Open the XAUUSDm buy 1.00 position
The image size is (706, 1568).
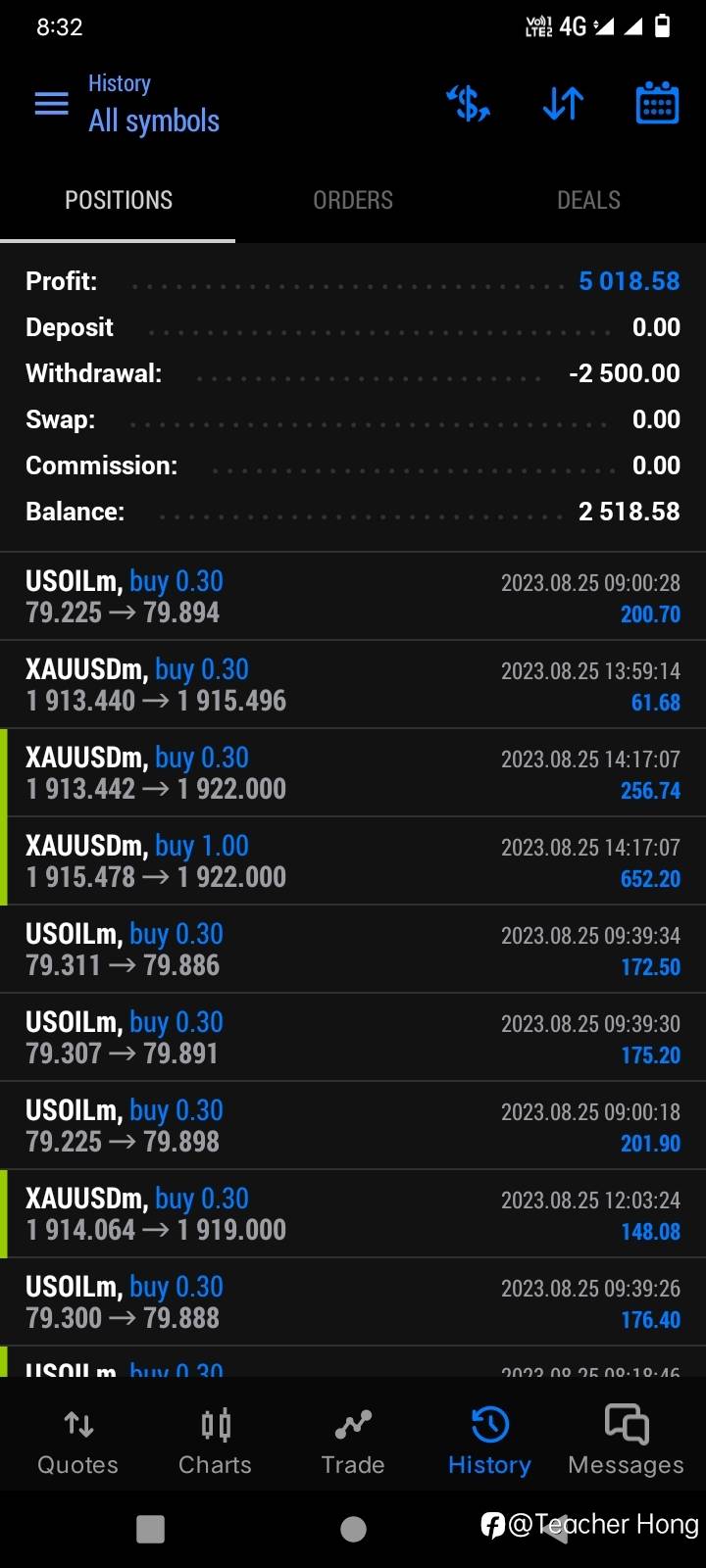point(353,860)
